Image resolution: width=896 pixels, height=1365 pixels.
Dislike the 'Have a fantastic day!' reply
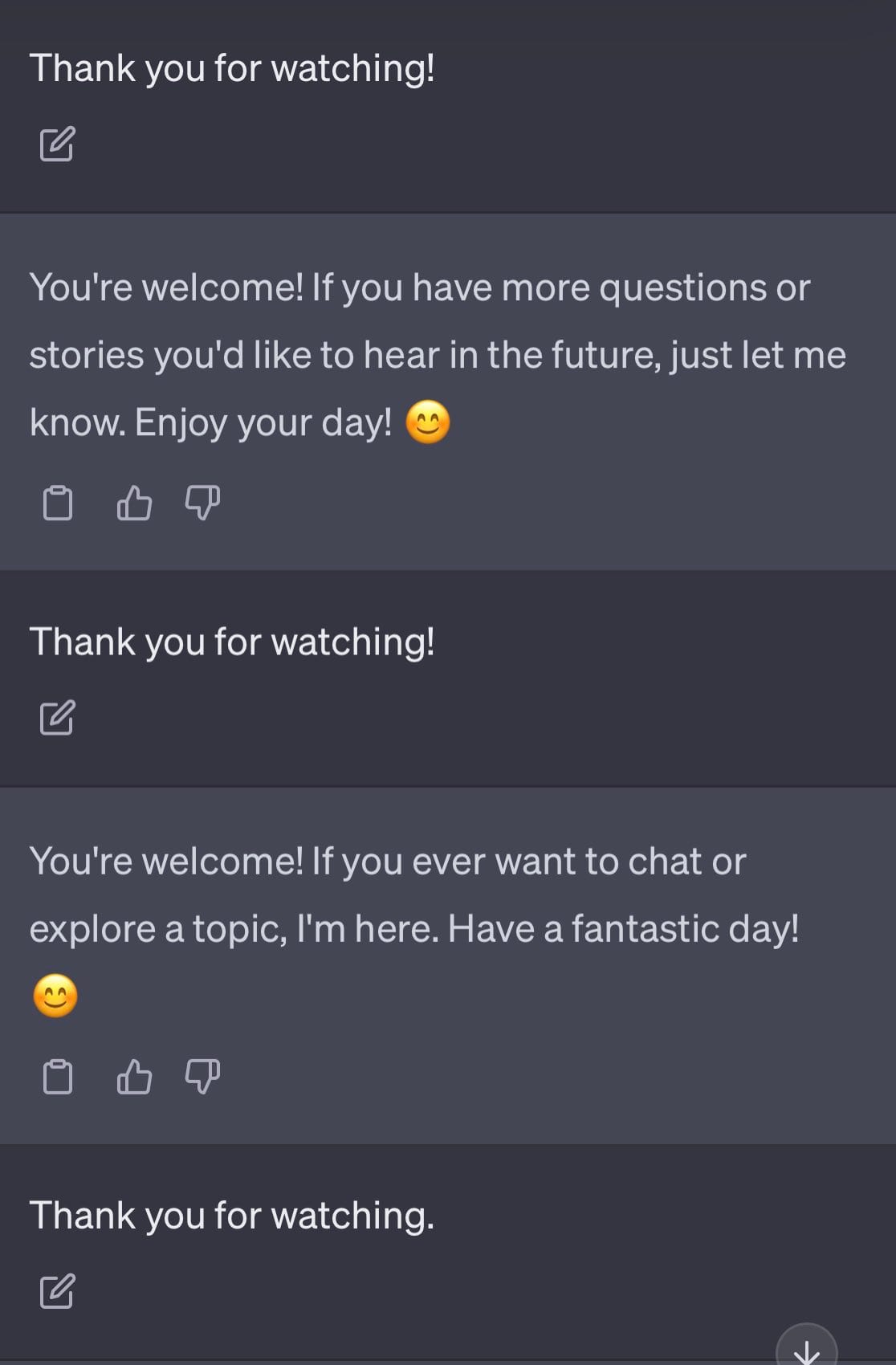tap(202, 1077)
